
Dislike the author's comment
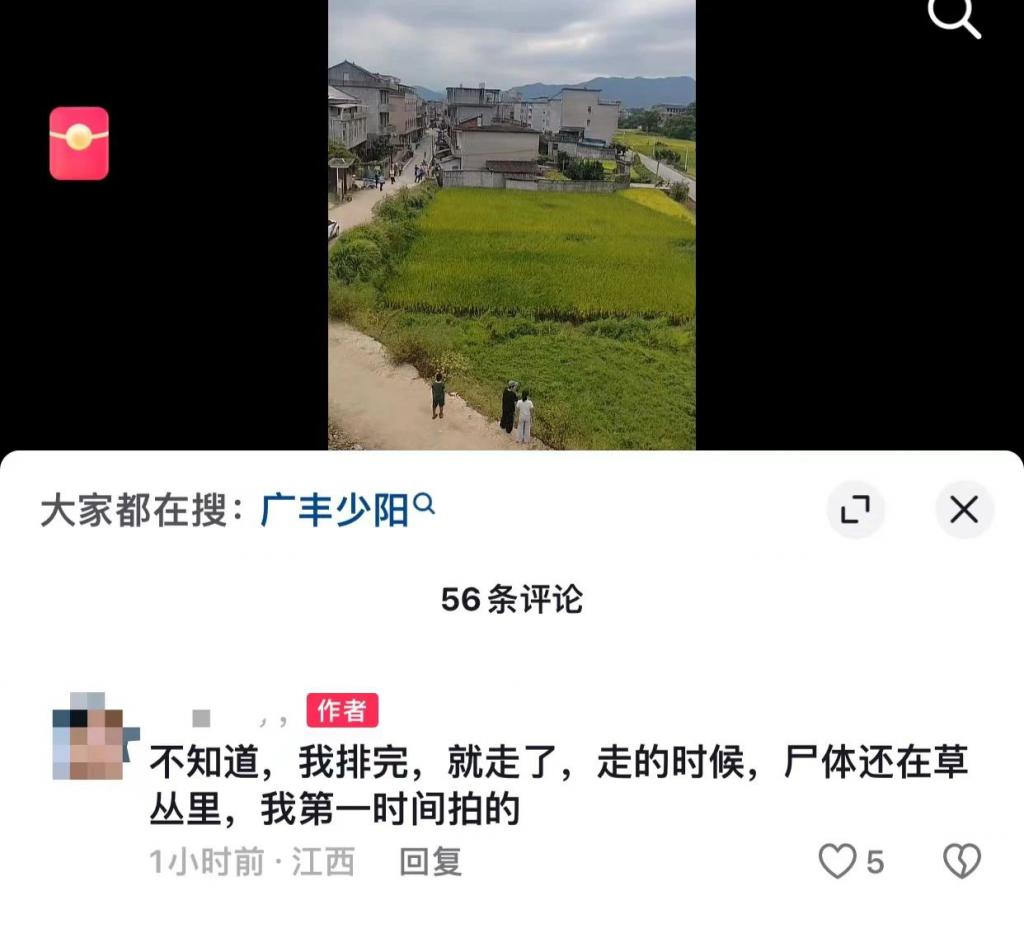pyautogui.click(x=962, y=861)
